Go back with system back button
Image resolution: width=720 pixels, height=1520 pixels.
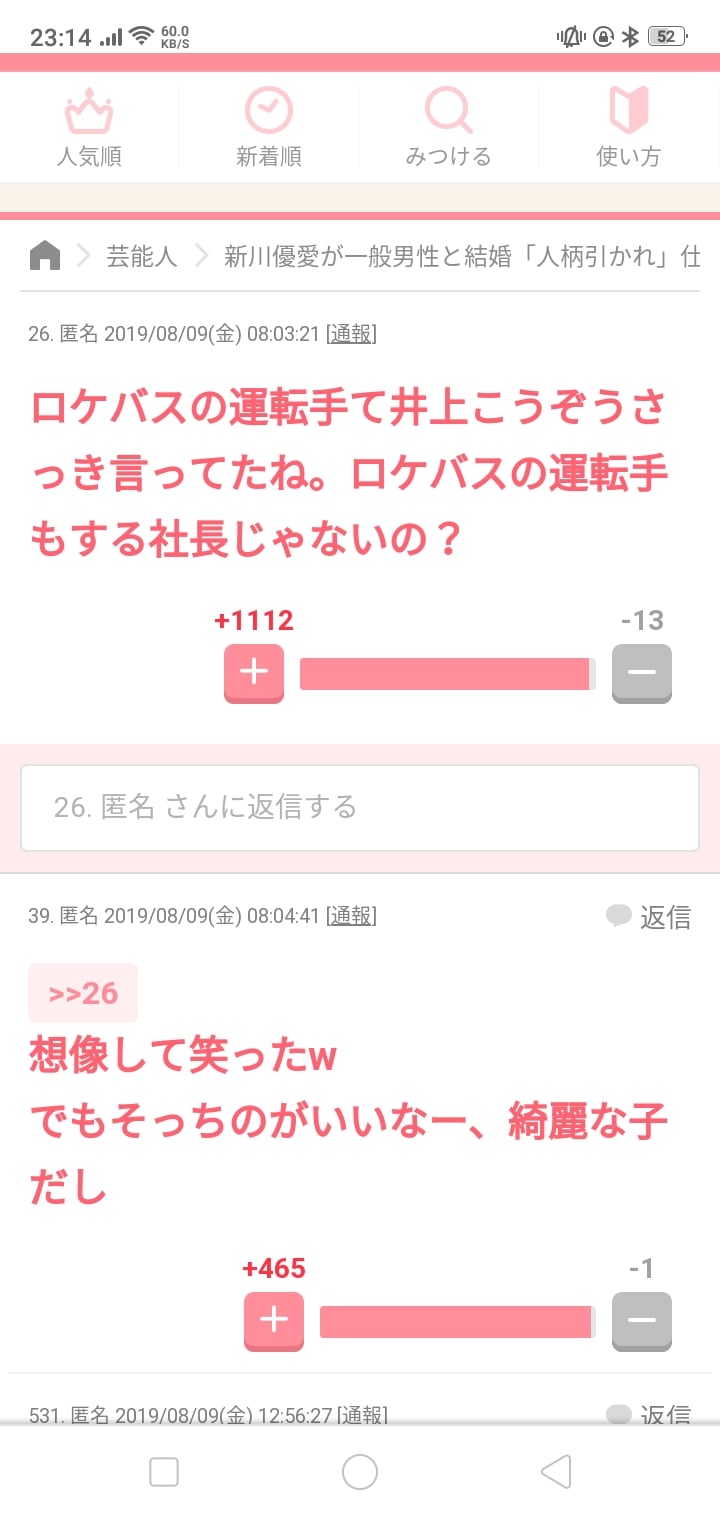point(555,1472)
